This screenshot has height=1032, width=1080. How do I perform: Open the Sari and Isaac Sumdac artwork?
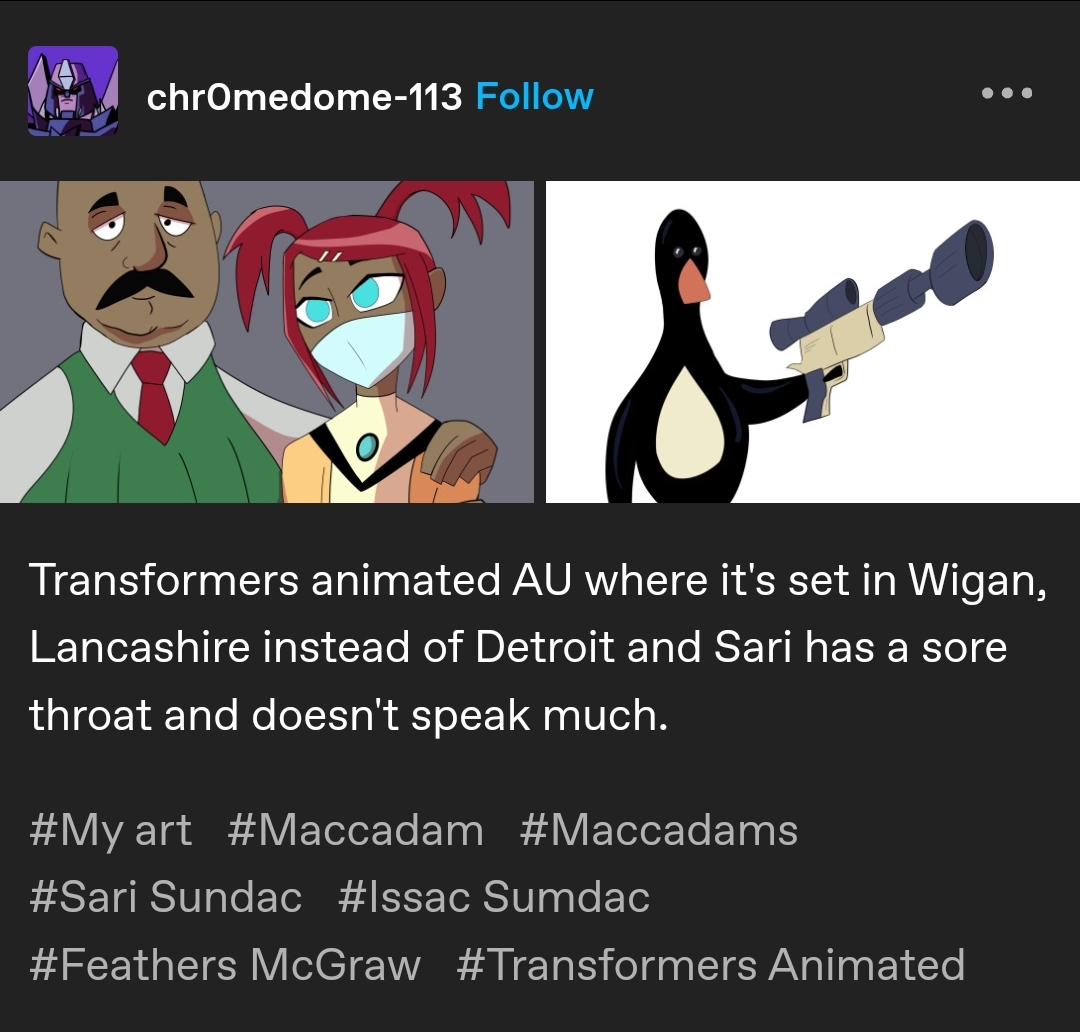[266, 341]
